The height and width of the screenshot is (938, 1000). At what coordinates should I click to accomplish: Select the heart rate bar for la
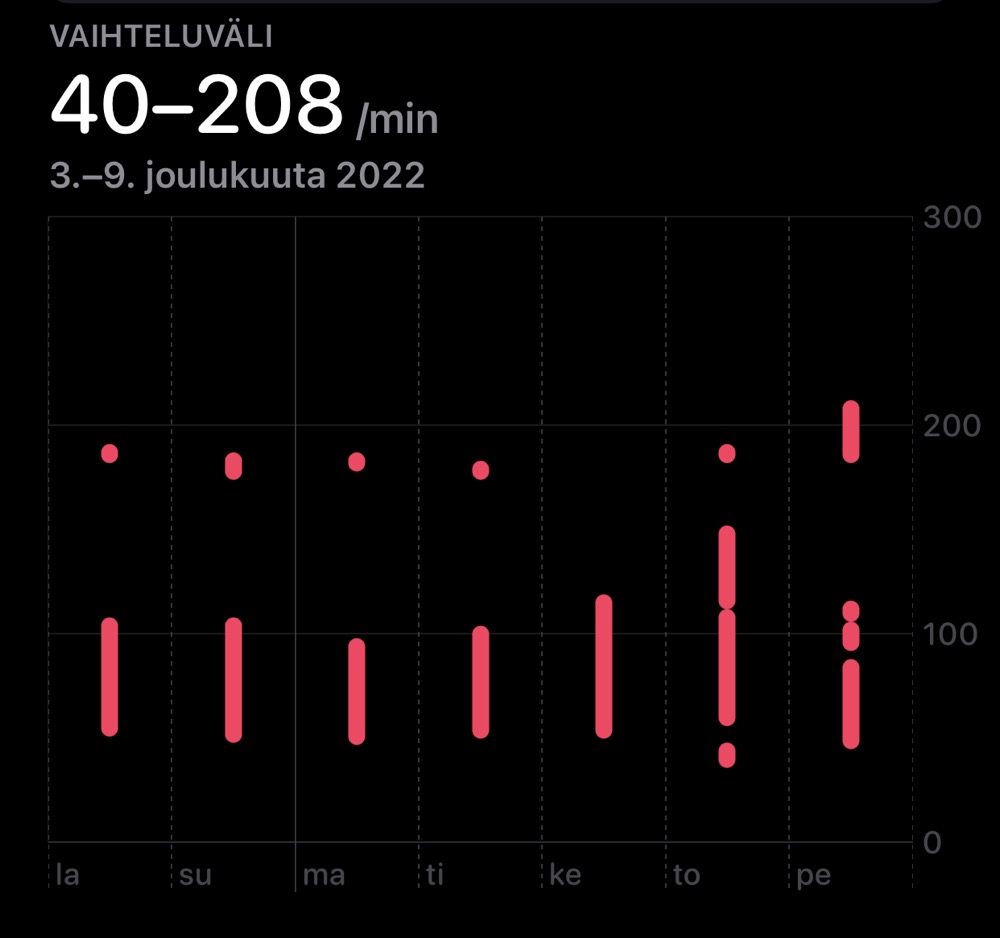[110, 677]
